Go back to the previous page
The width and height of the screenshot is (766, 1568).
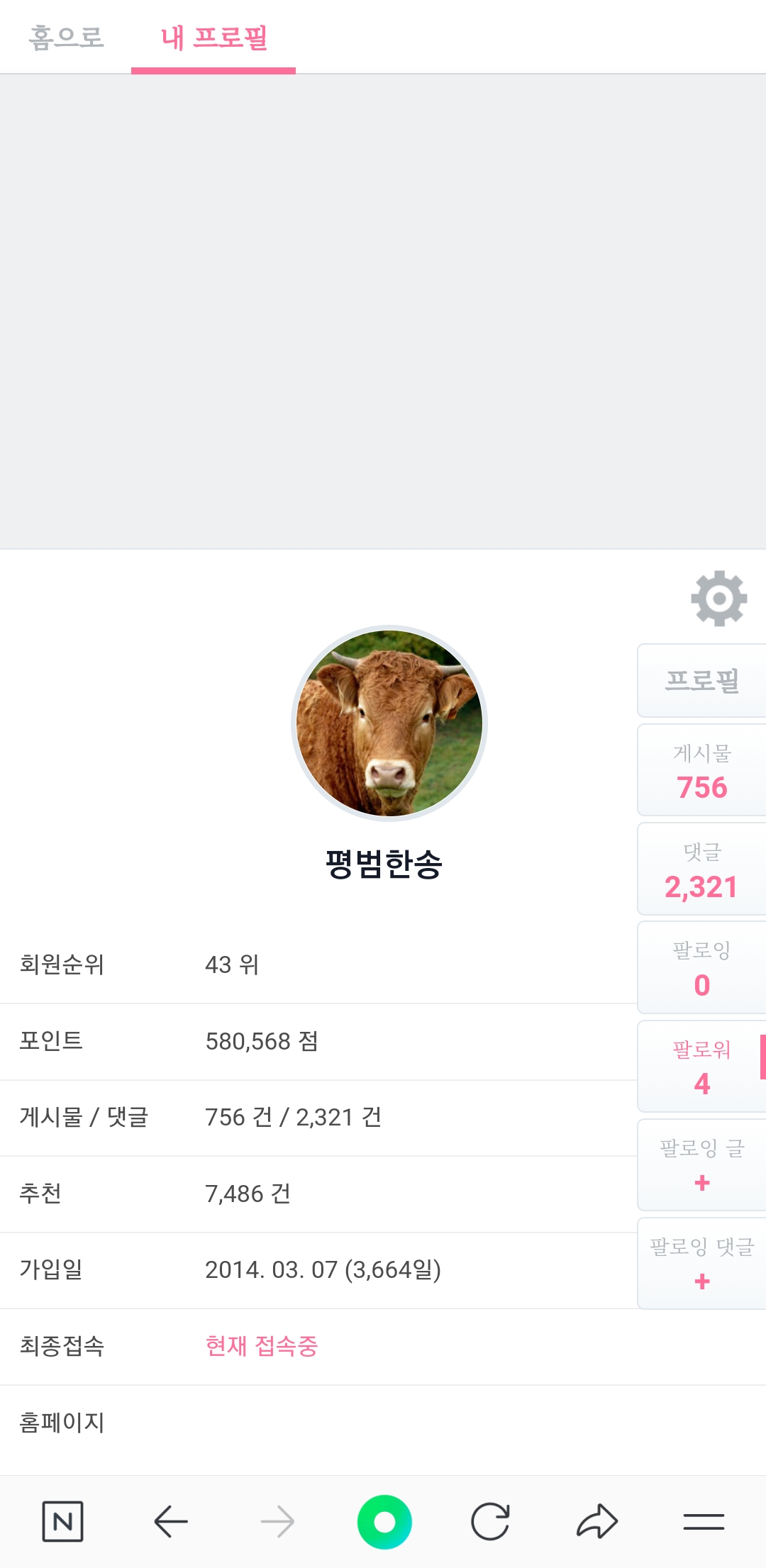[x=170, y=1521]
